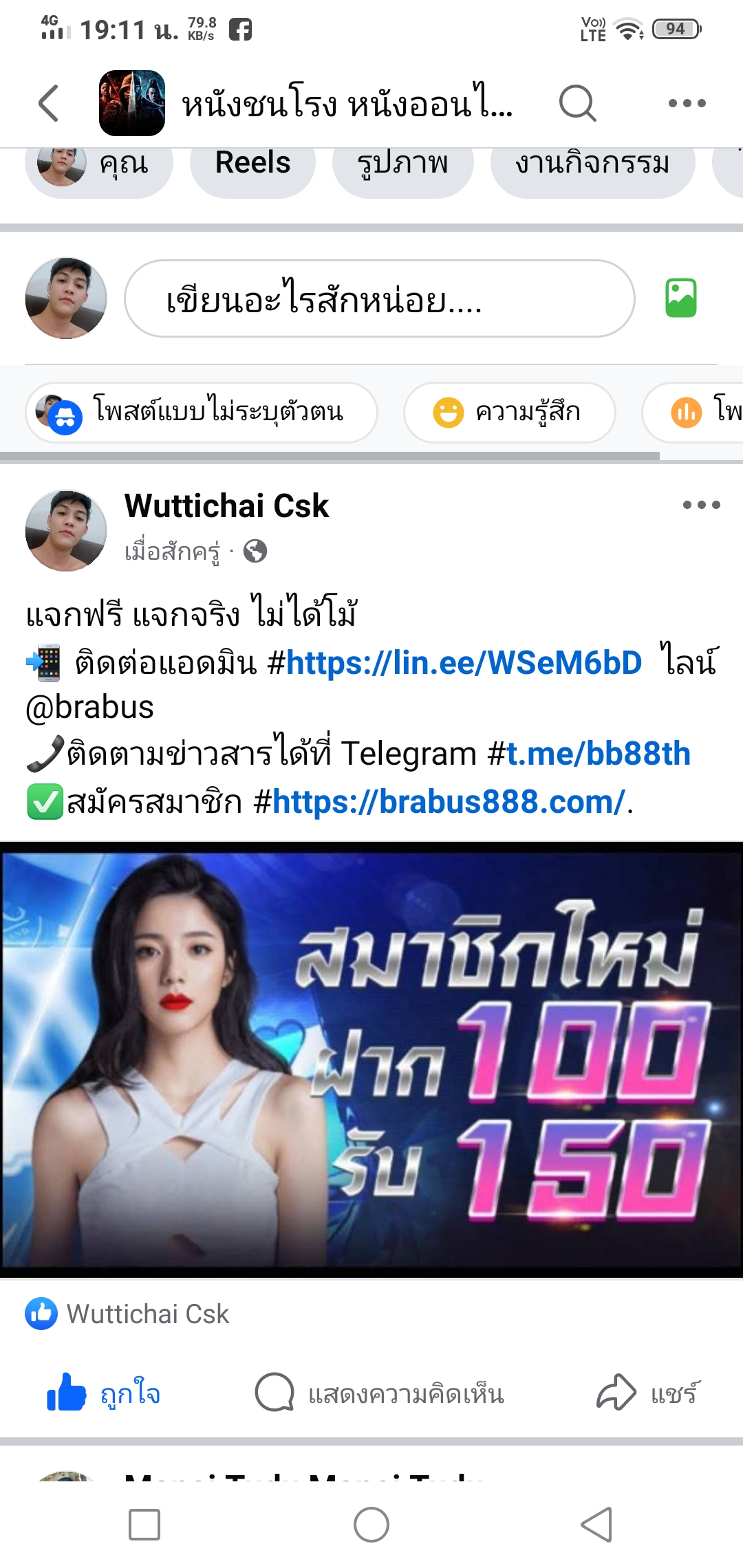
Task: Comment on Wuttichai Csk's post
Action: (x=380, y=1393)
